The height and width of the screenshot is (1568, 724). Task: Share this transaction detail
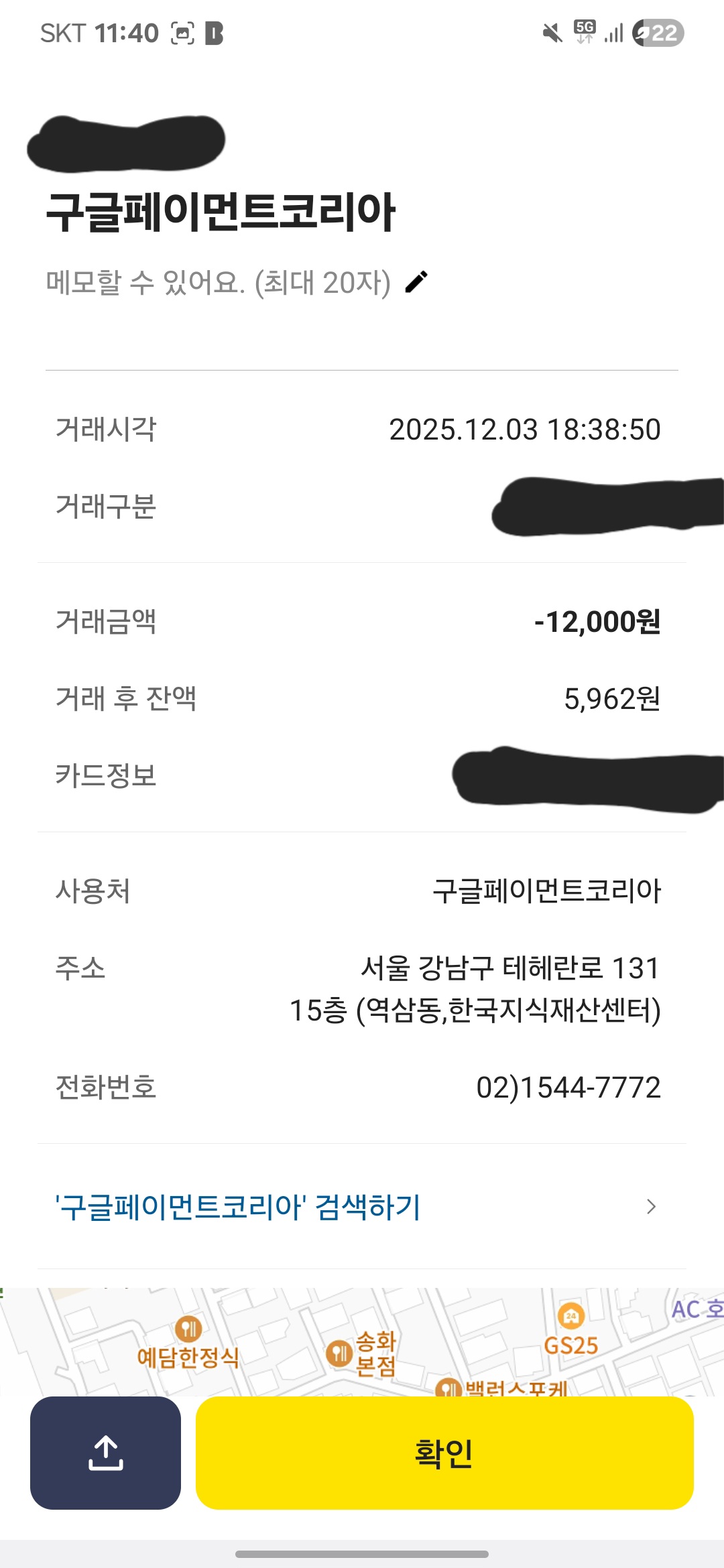105,1453
